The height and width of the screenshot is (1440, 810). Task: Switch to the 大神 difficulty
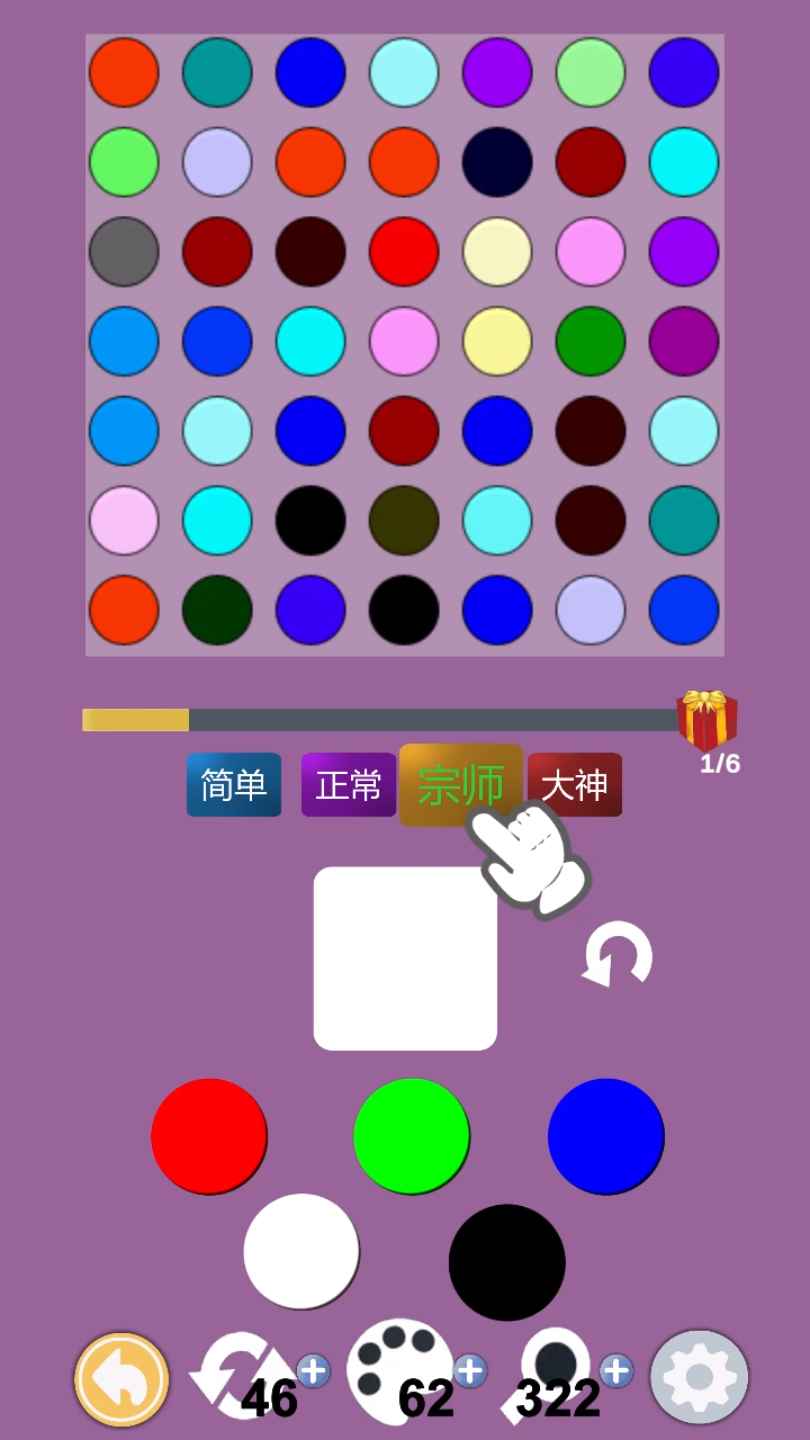tap(575, 785)
